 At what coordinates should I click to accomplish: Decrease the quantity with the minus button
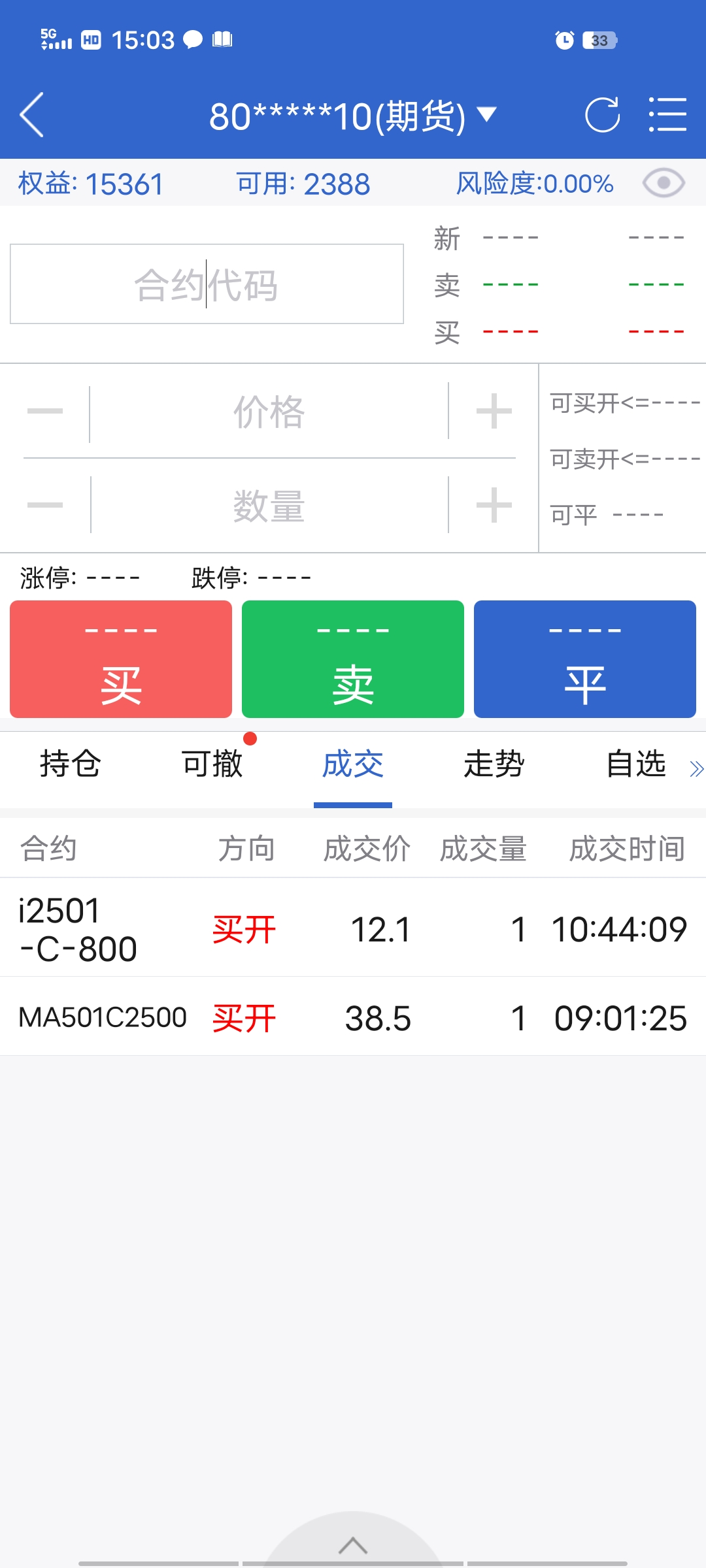45,506
